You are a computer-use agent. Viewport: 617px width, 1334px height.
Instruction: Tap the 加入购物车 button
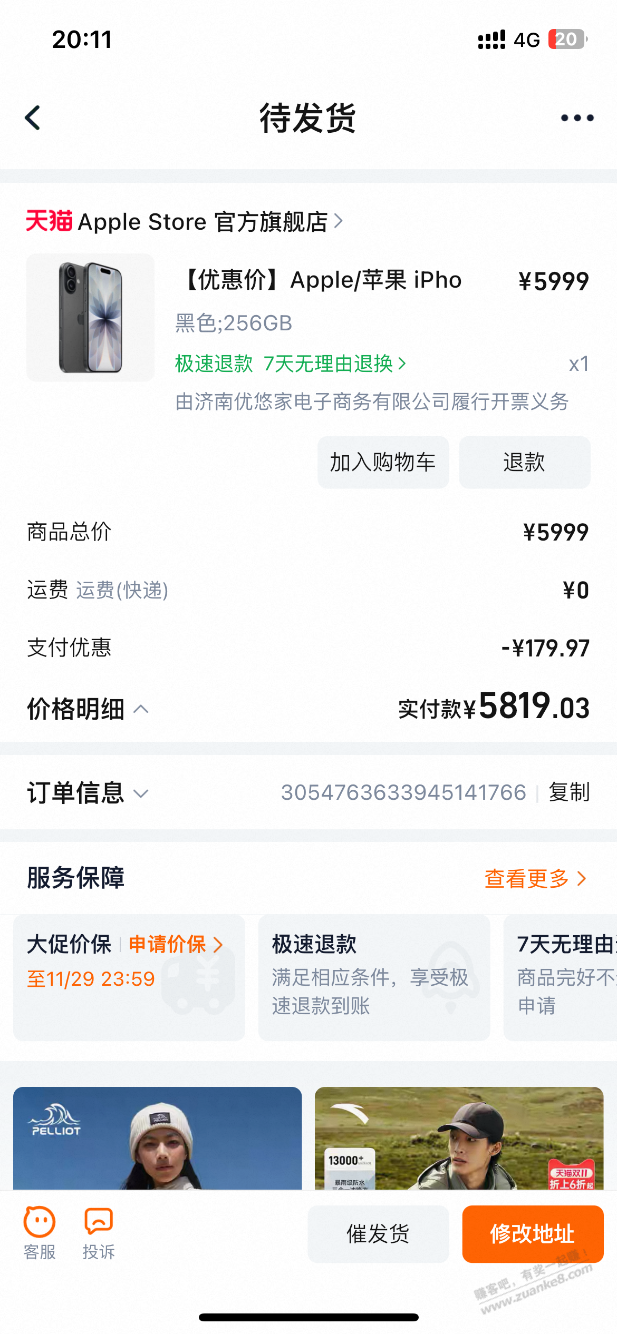point(383,462)
